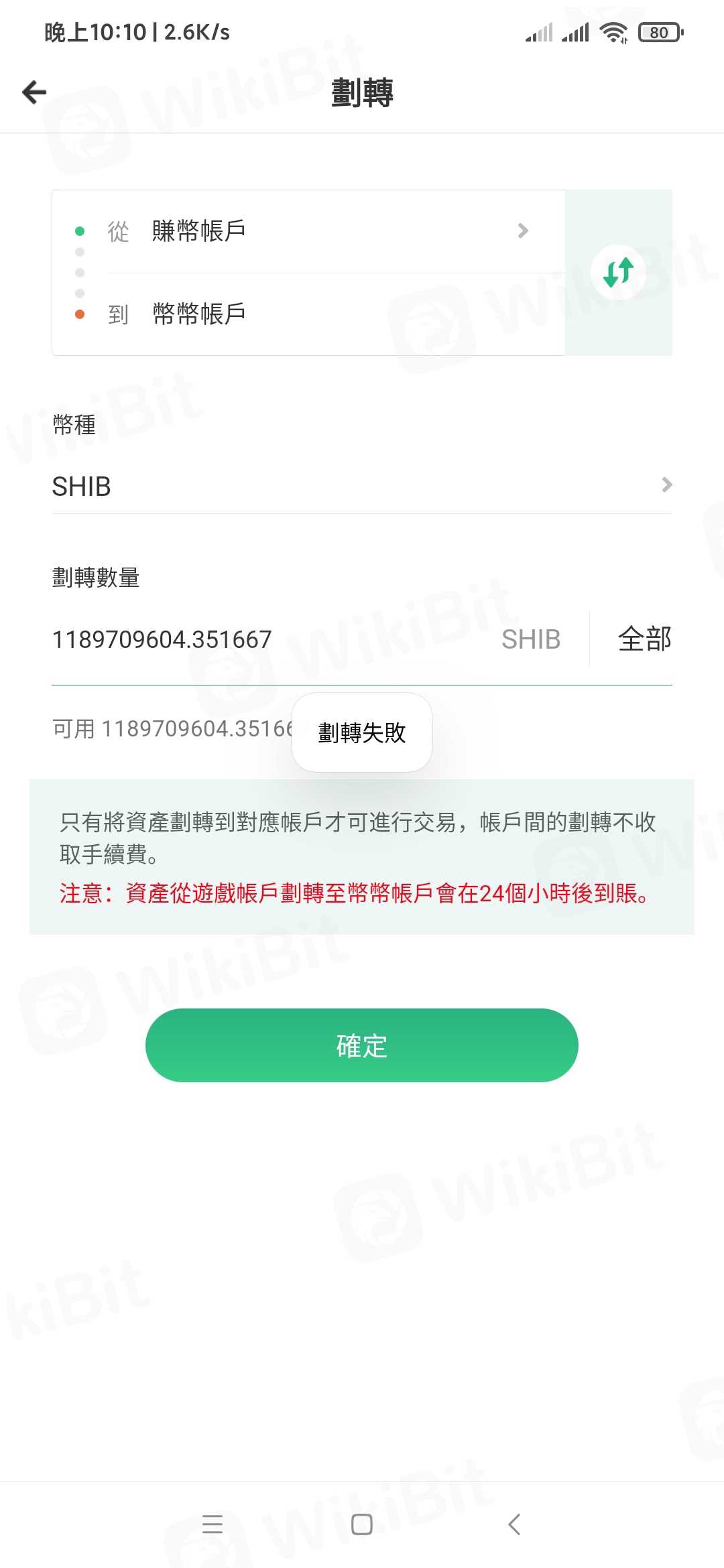Tap the 確定 button to confirm transfer
724x1568 pixels.
[x=362, y=1045]
